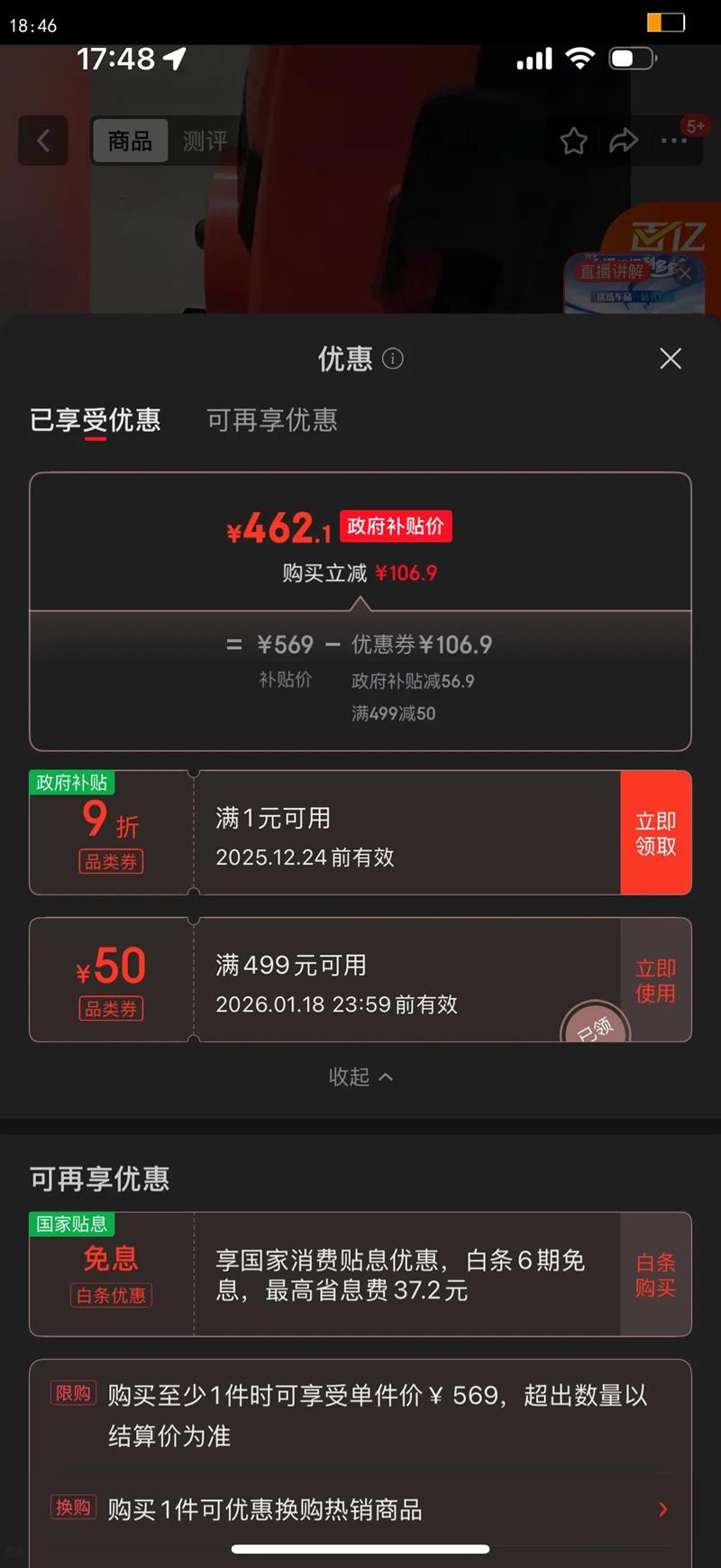Tap the info ⓘ icon beside 优惠

392,359
